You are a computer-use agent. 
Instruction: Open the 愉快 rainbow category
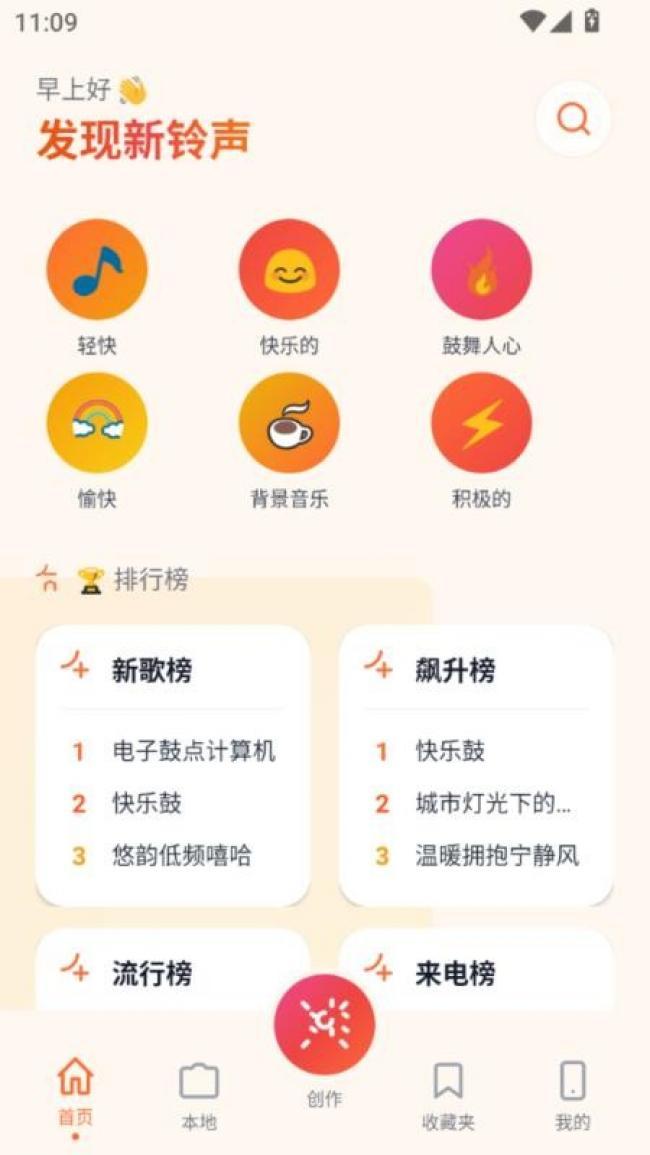click(x=97, y=423)
